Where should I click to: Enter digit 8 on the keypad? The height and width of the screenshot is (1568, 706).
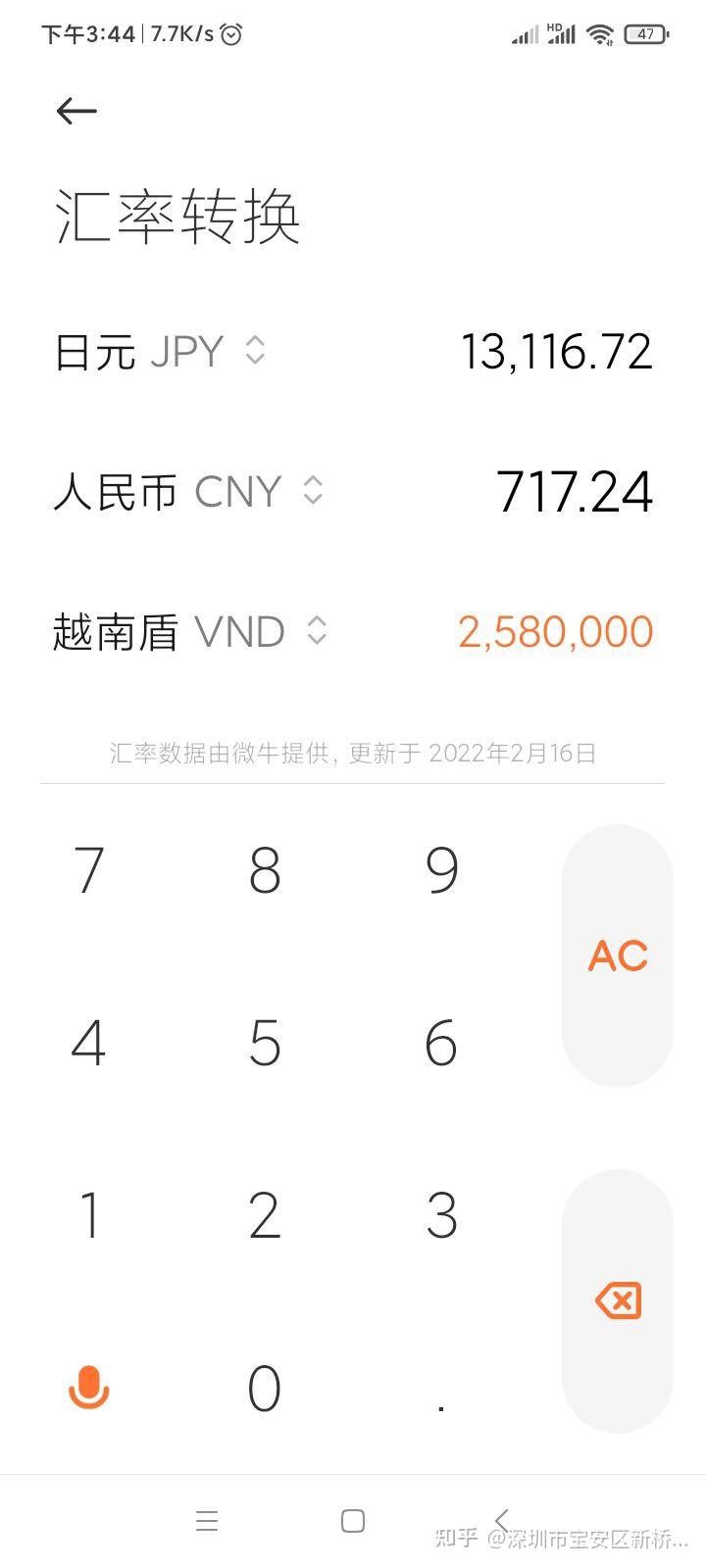[265, 869]
